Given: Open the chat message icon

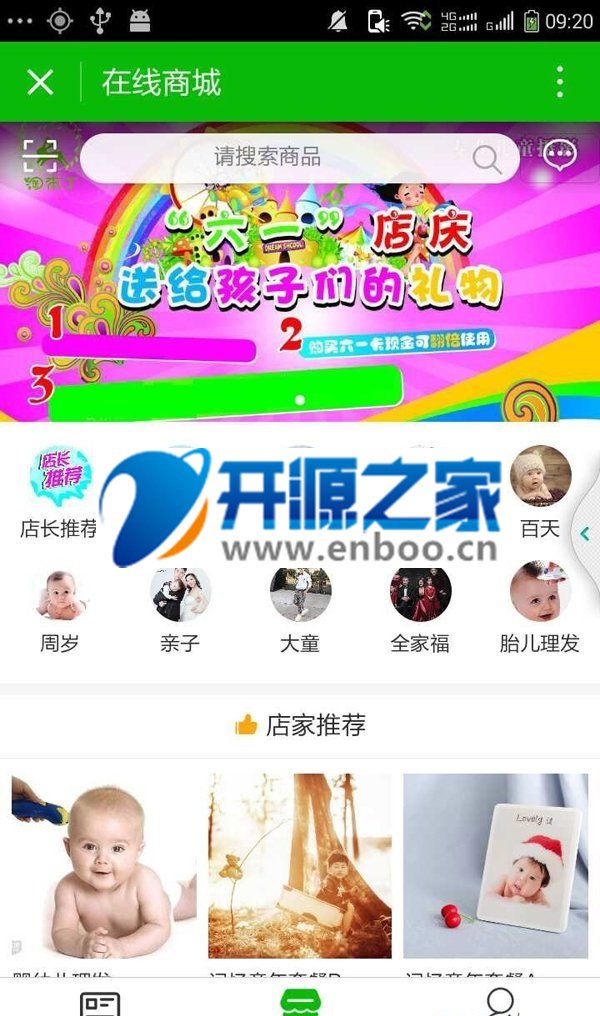Looking at the screenshot, I should (561, 155).
